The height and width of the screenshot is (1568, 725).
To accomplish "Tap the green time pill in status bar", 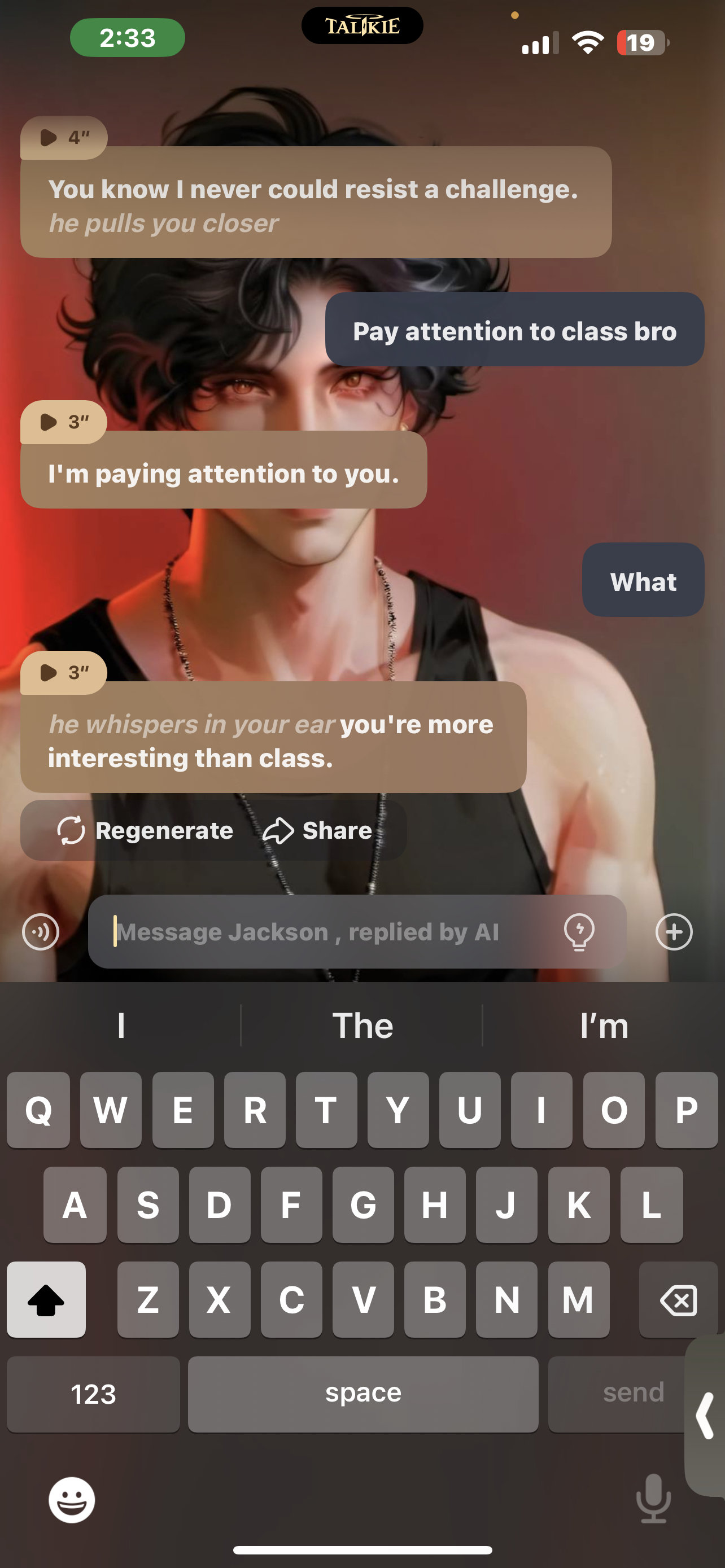I will pos(127,38).
